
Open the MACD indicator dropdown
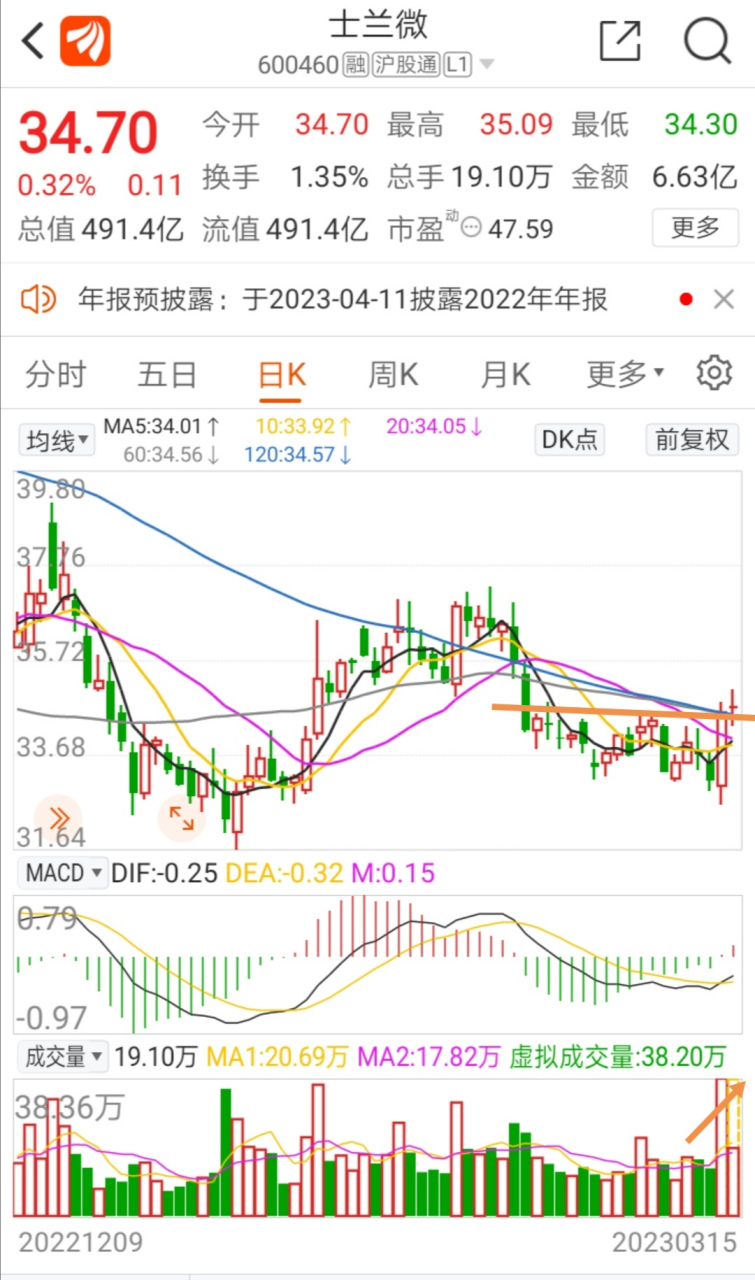point(62,873)
